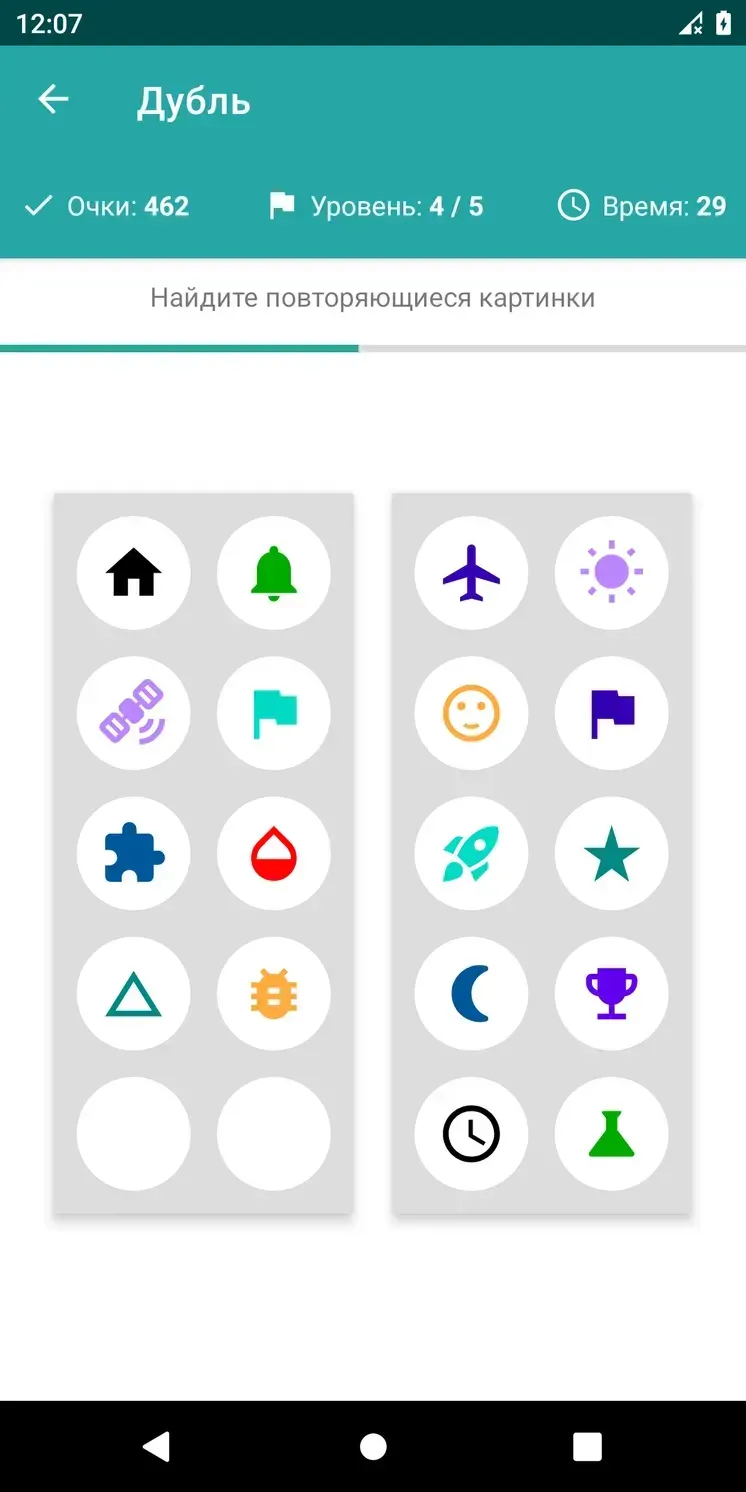The image size is (746, 1492).
Task: Select the blue puzzle piece icon
Action: pos(133,853)
